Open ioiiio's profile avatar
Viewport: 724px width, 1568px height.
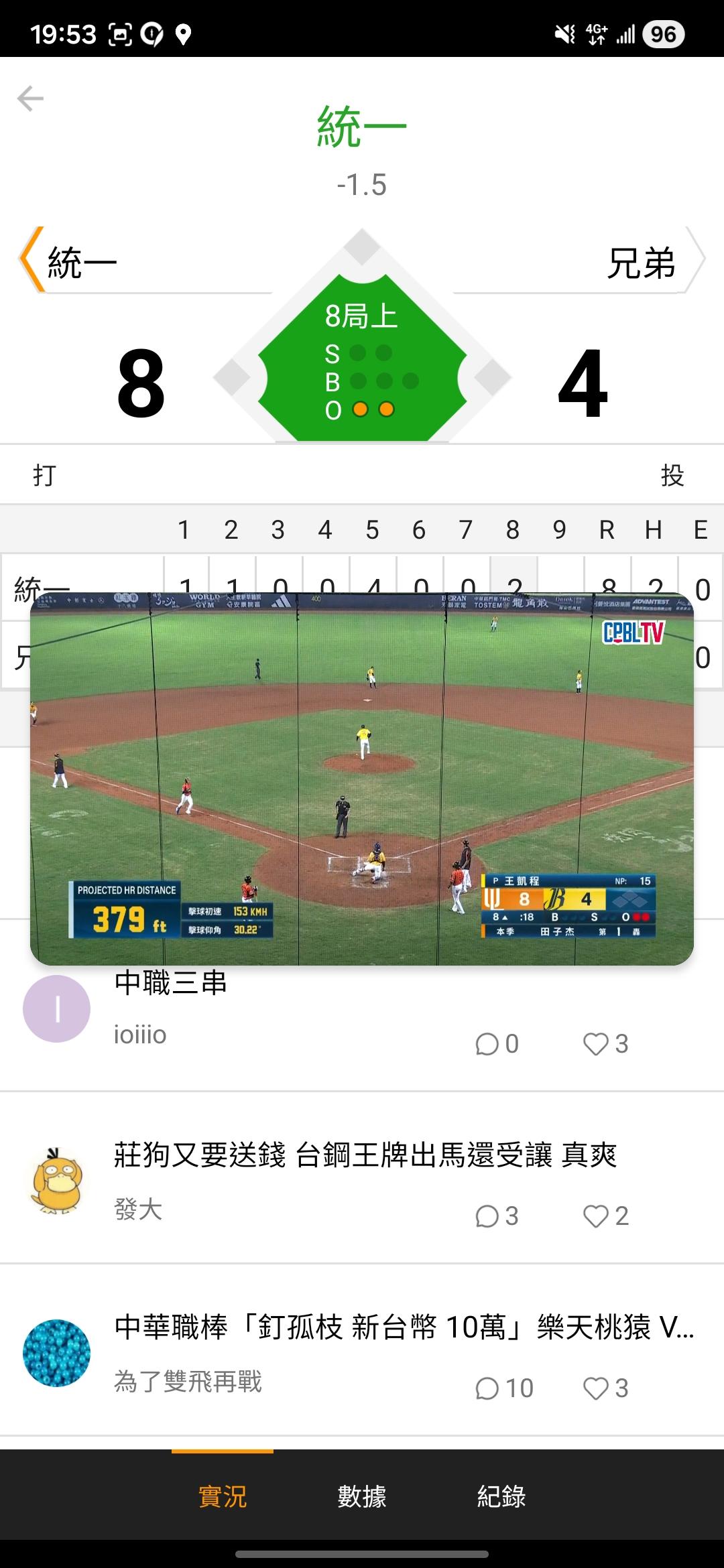56,1008
